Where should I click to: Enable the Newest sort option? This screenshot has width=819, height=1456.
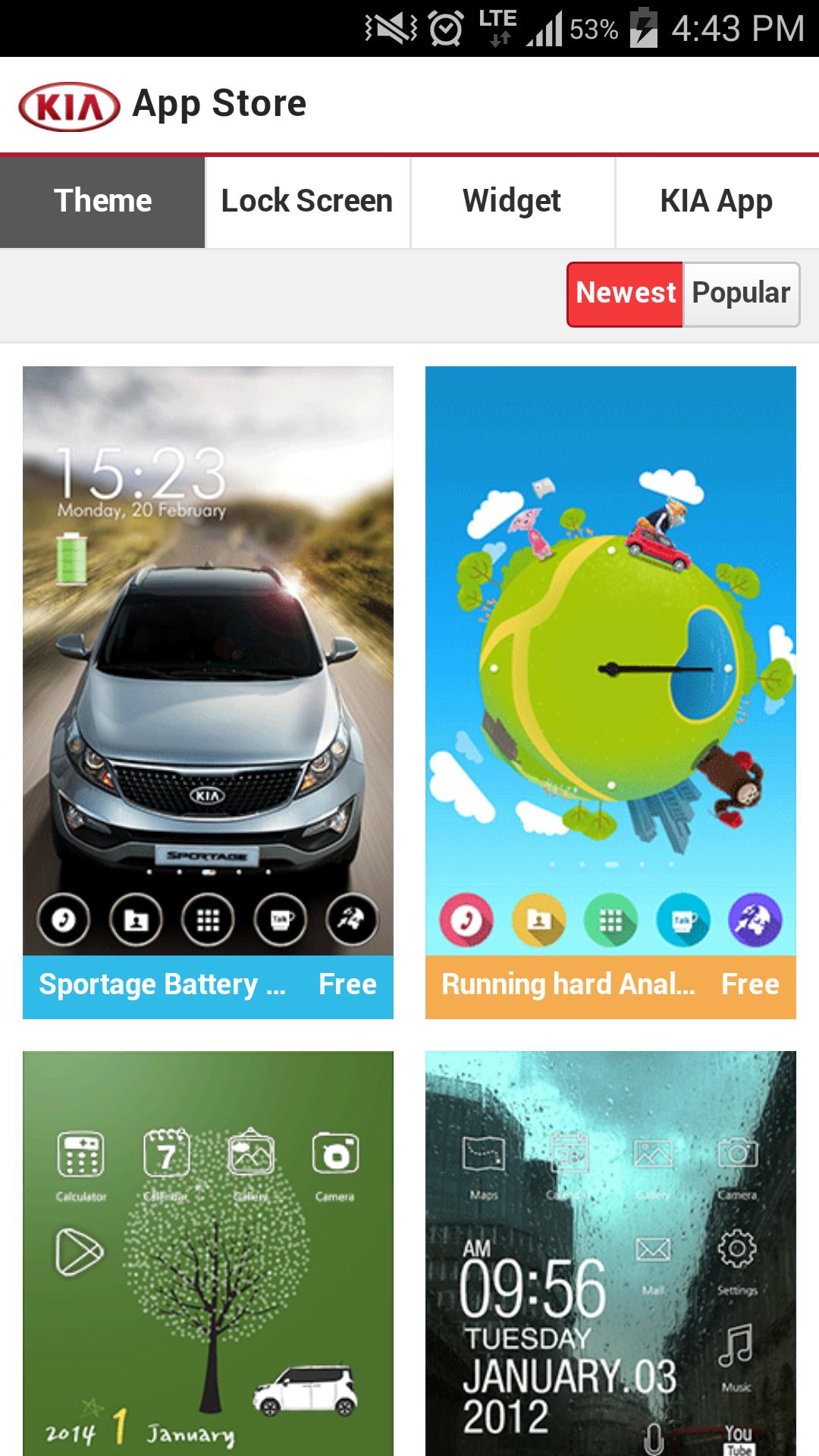click(x=625, y=293)
